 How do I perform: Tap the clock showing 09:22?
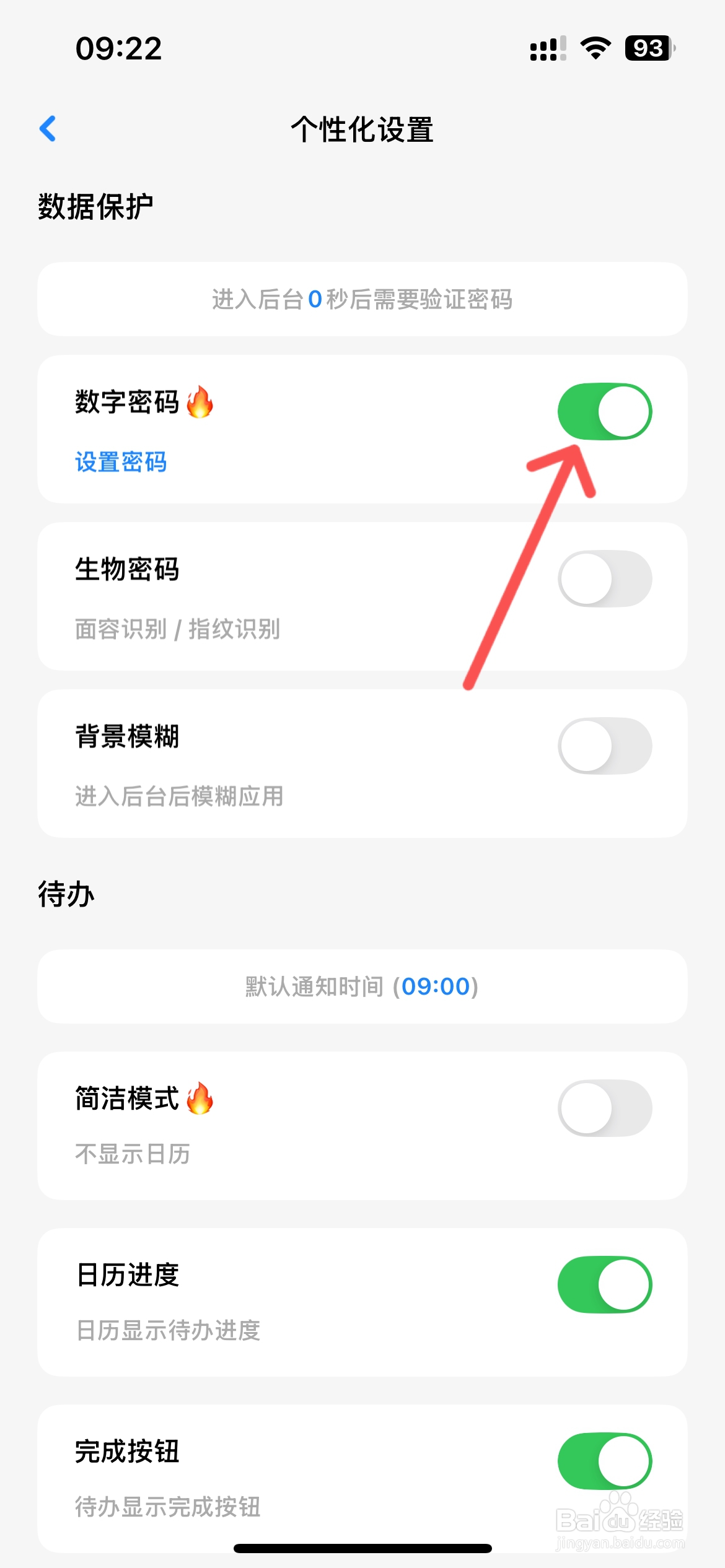pos(118,48)
